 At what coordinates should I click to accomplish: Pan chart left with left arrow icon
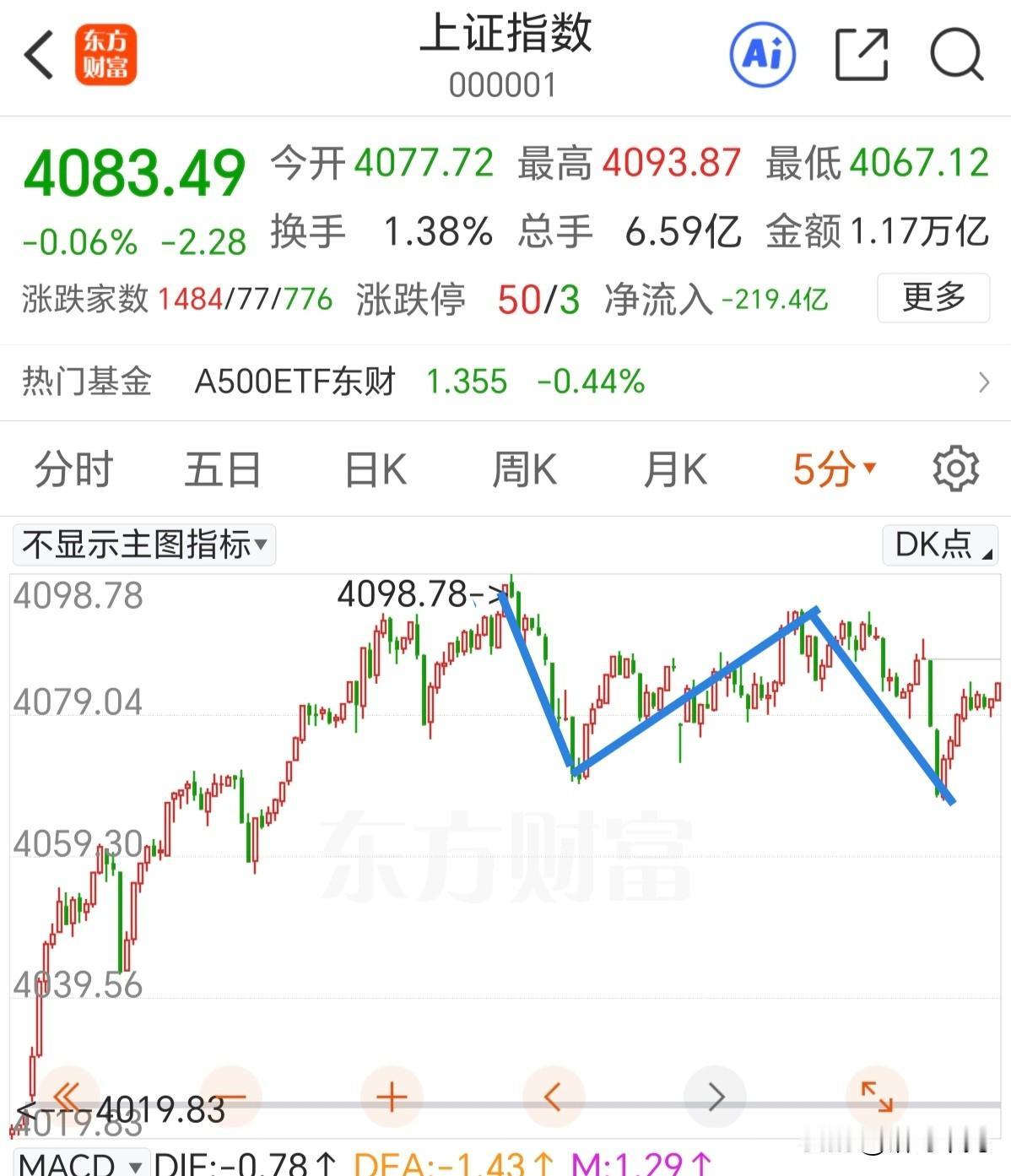pyautogui.click(x=553, y=1097)
